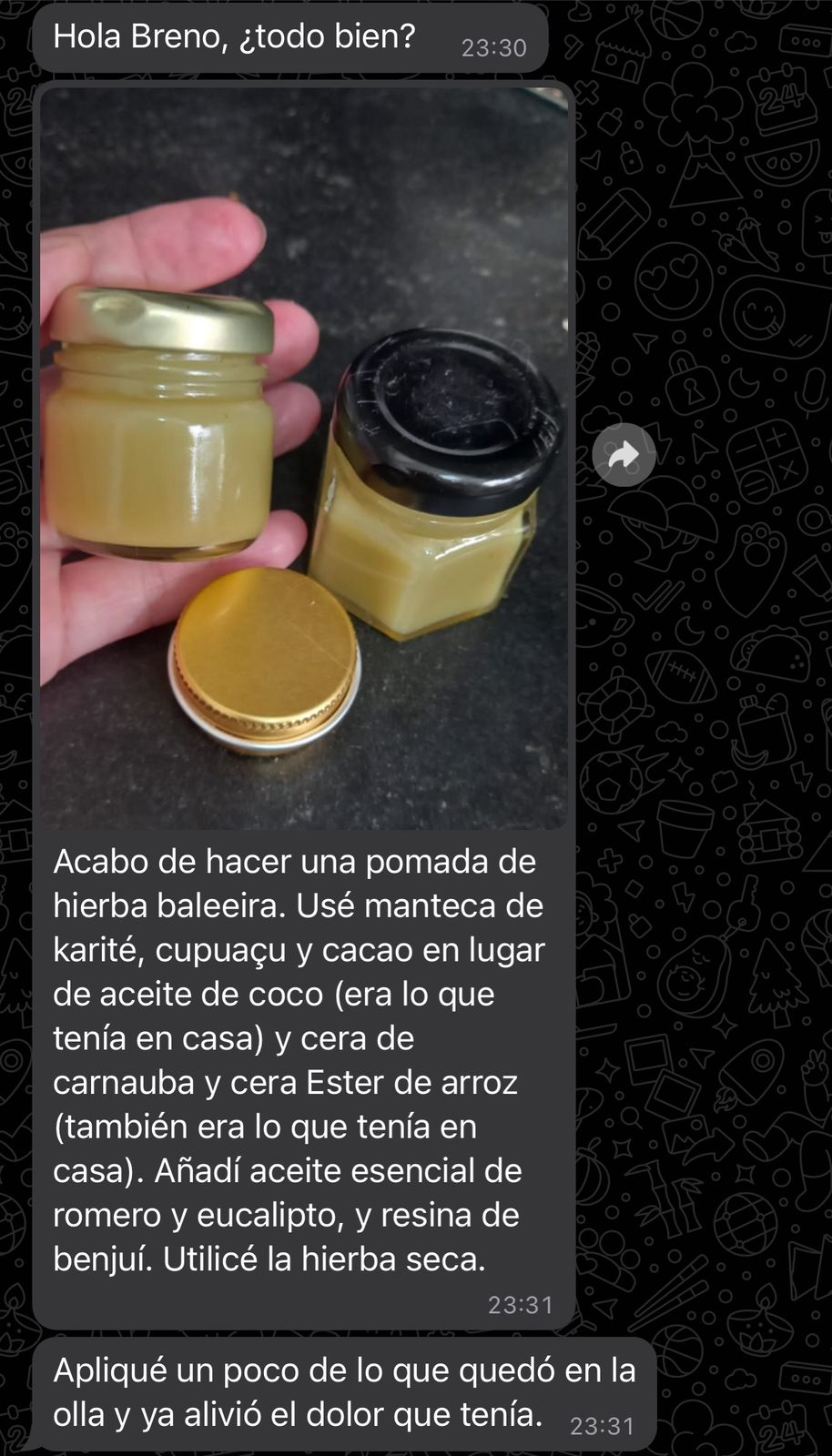Forward the ointment photo message

point(624,455)
